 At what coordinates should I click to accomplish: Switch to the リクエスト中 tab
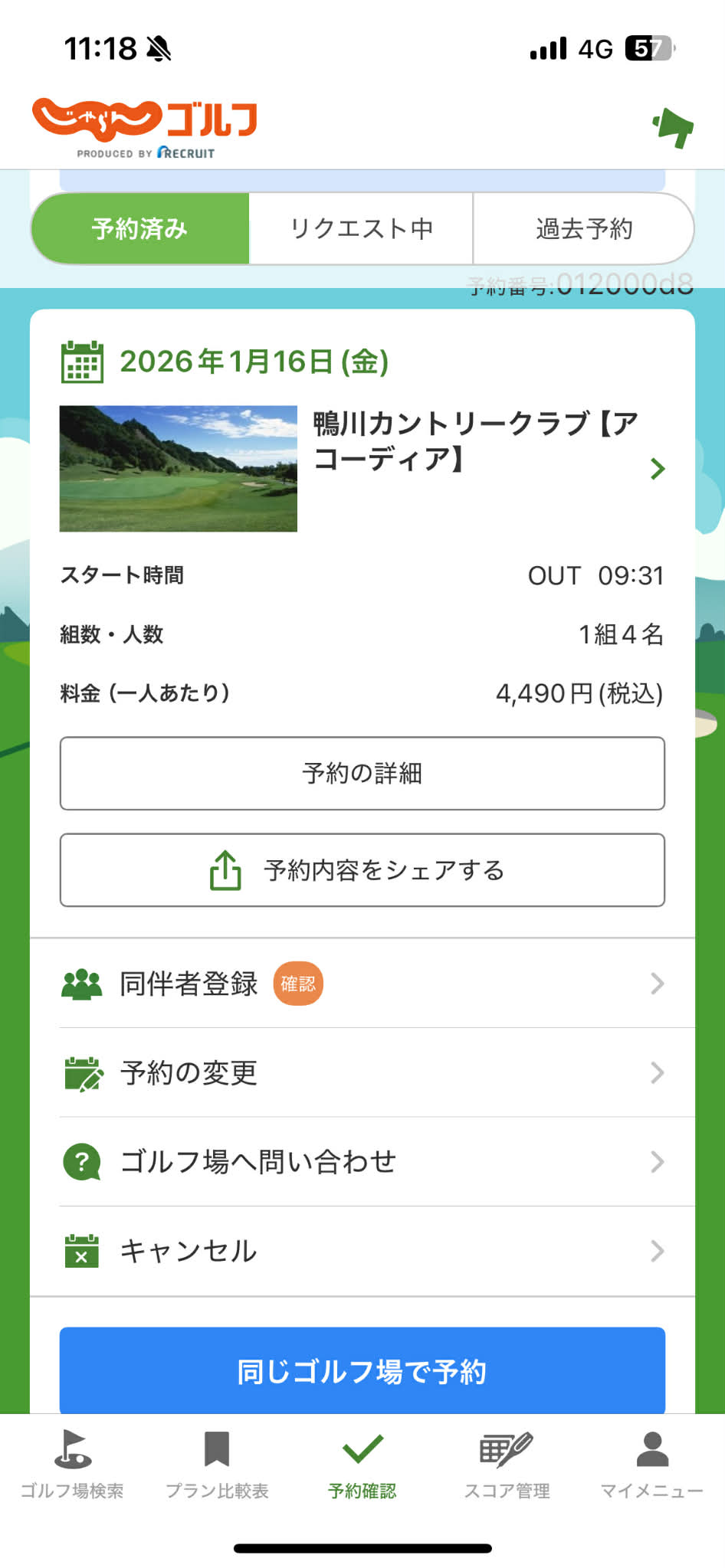tap(361, 228)
